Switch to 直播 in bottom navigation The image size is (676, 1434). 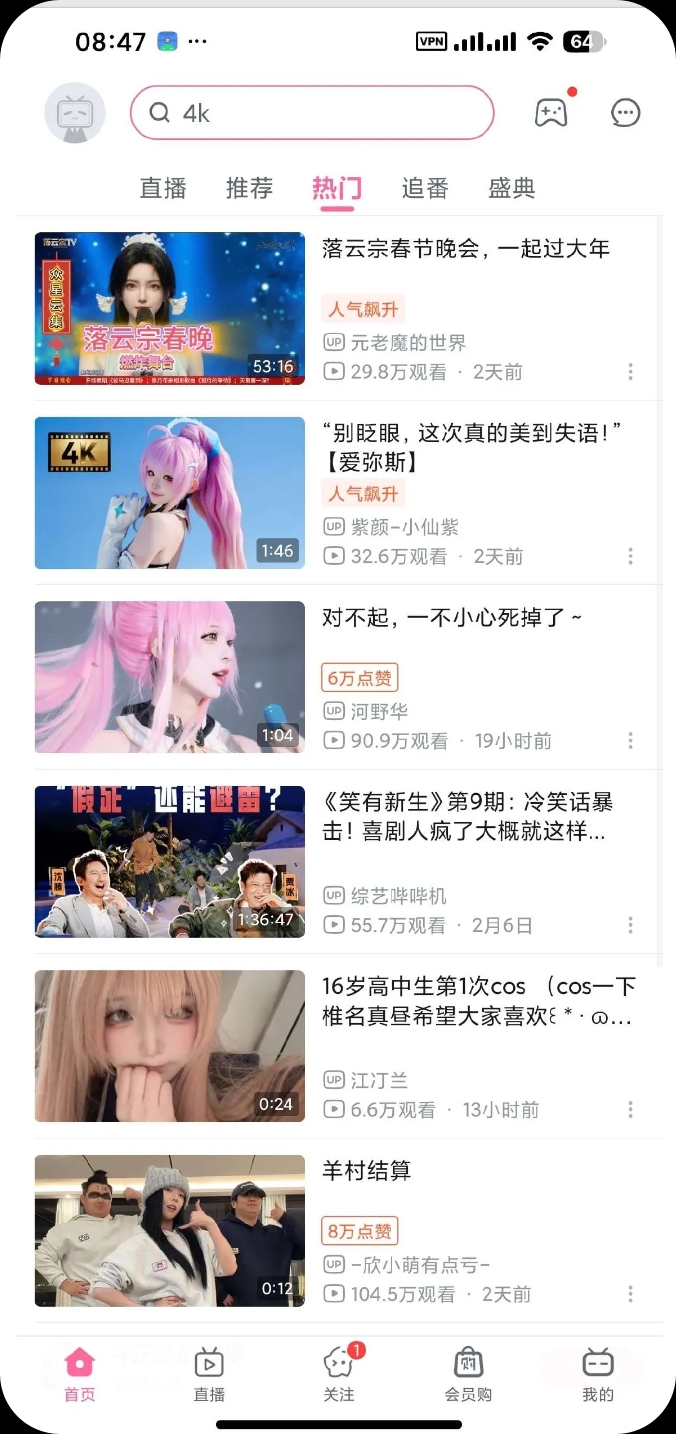(x=209, y=1374)
